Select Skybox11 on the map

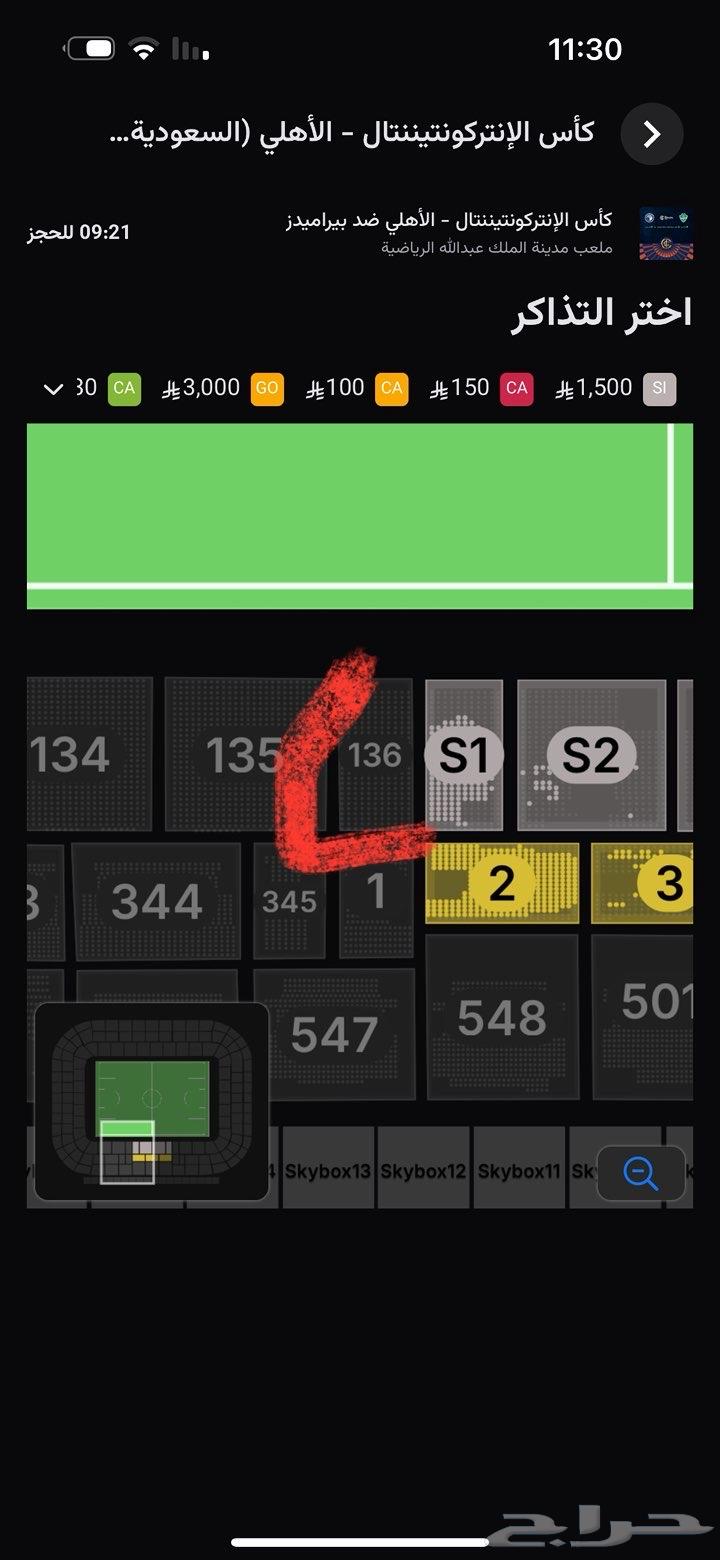click(519, 1170)
